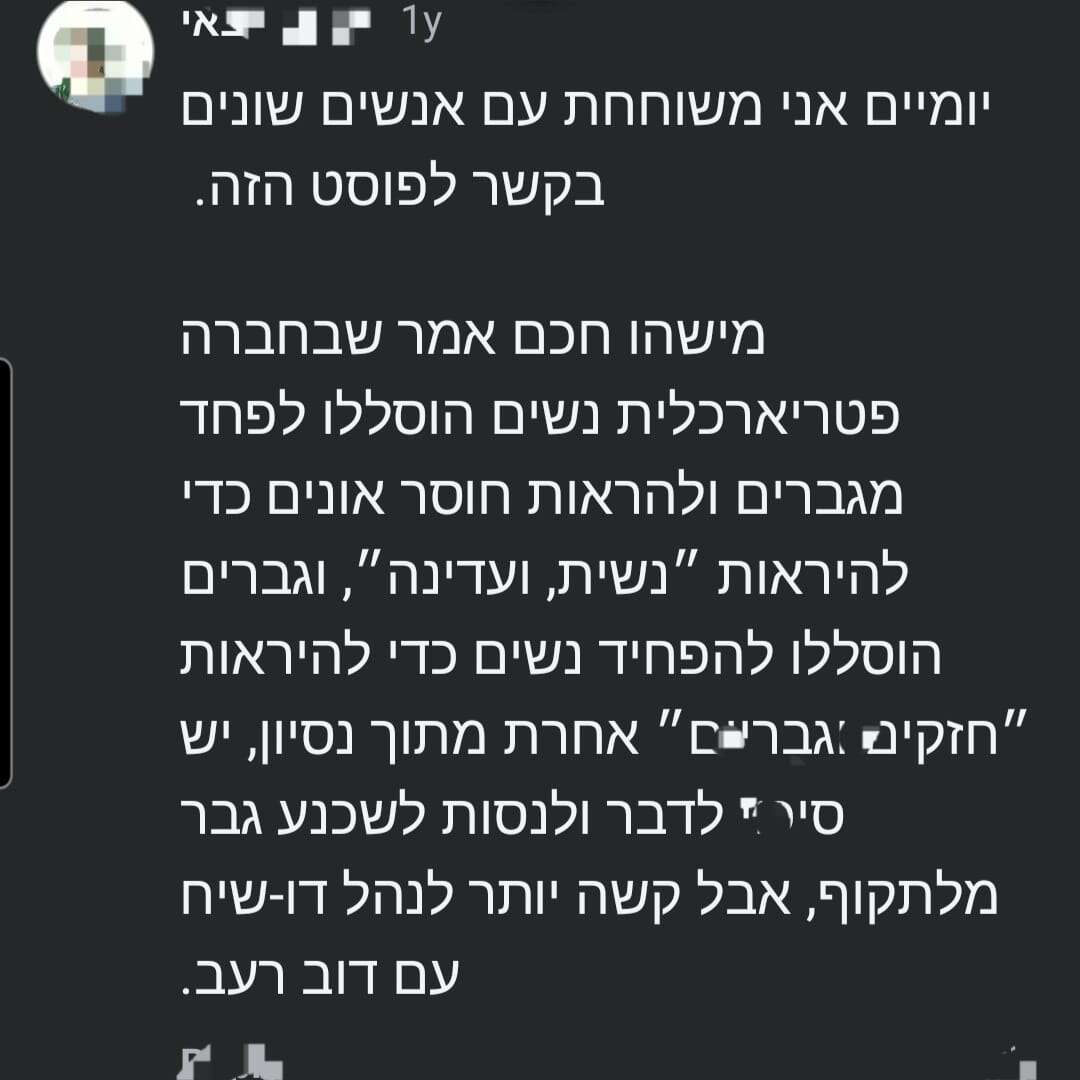Open the commenter's profile picture
Viewport: 1080px width, 1080px height.
(x=94, y=64)
